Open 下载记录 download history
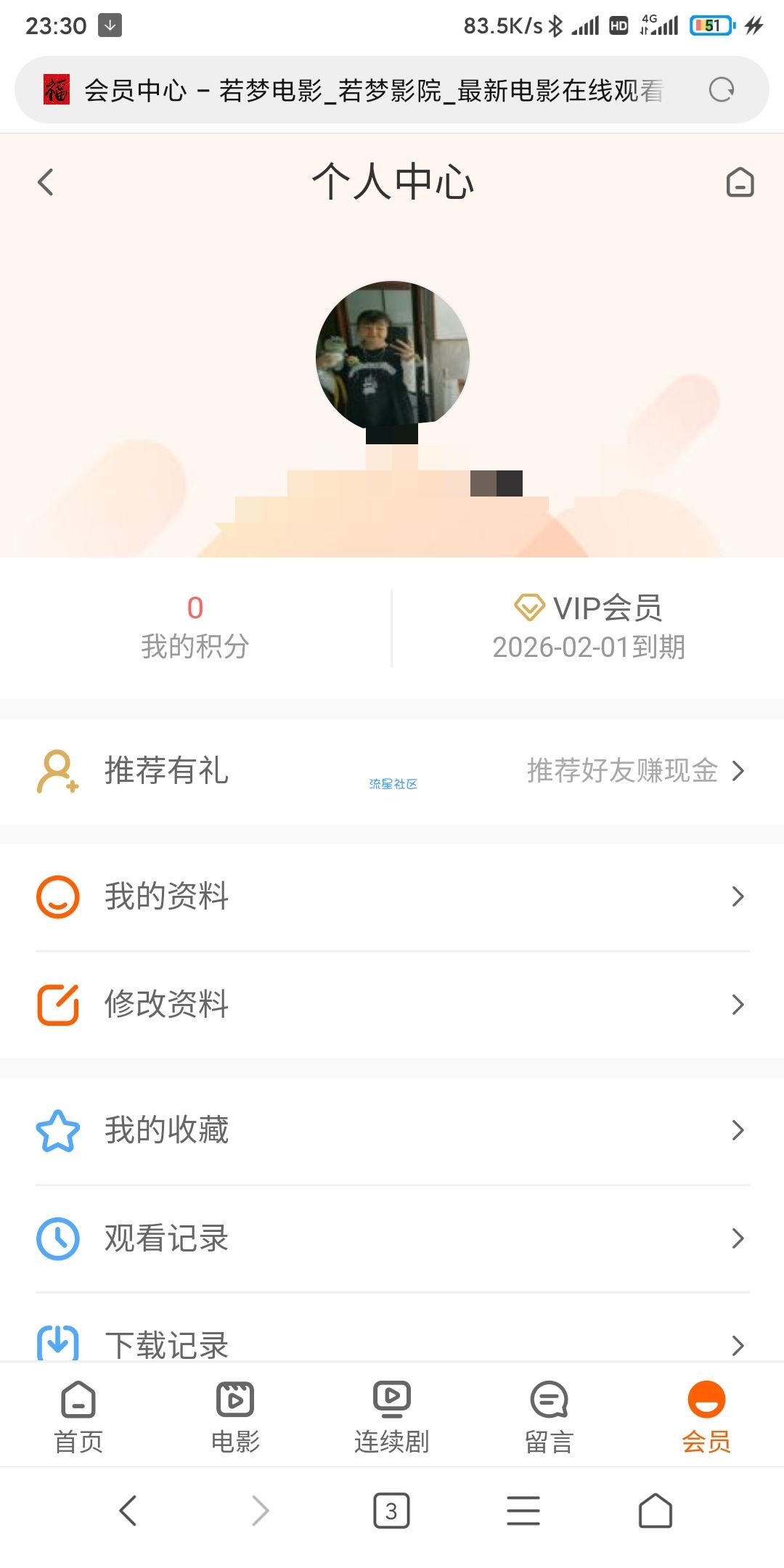 pyautogui.click(x=392, y=1343)
